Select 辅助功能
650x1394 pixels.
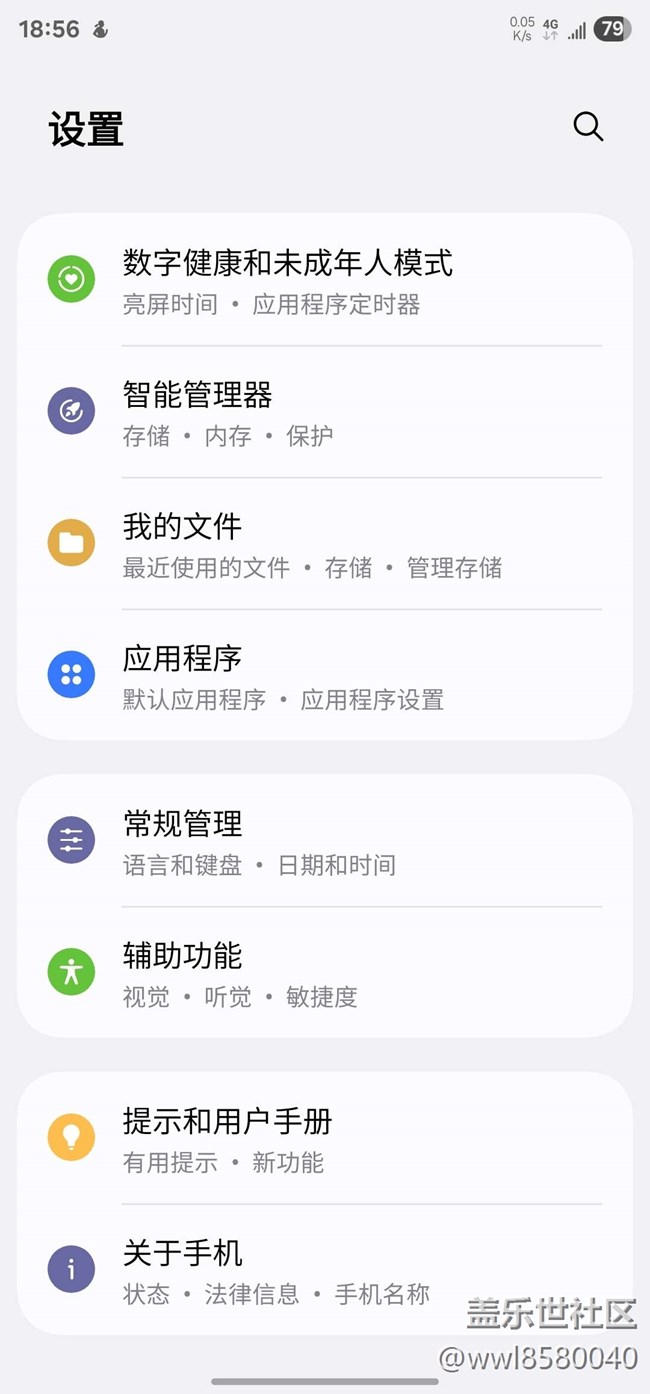click(325, 972)
